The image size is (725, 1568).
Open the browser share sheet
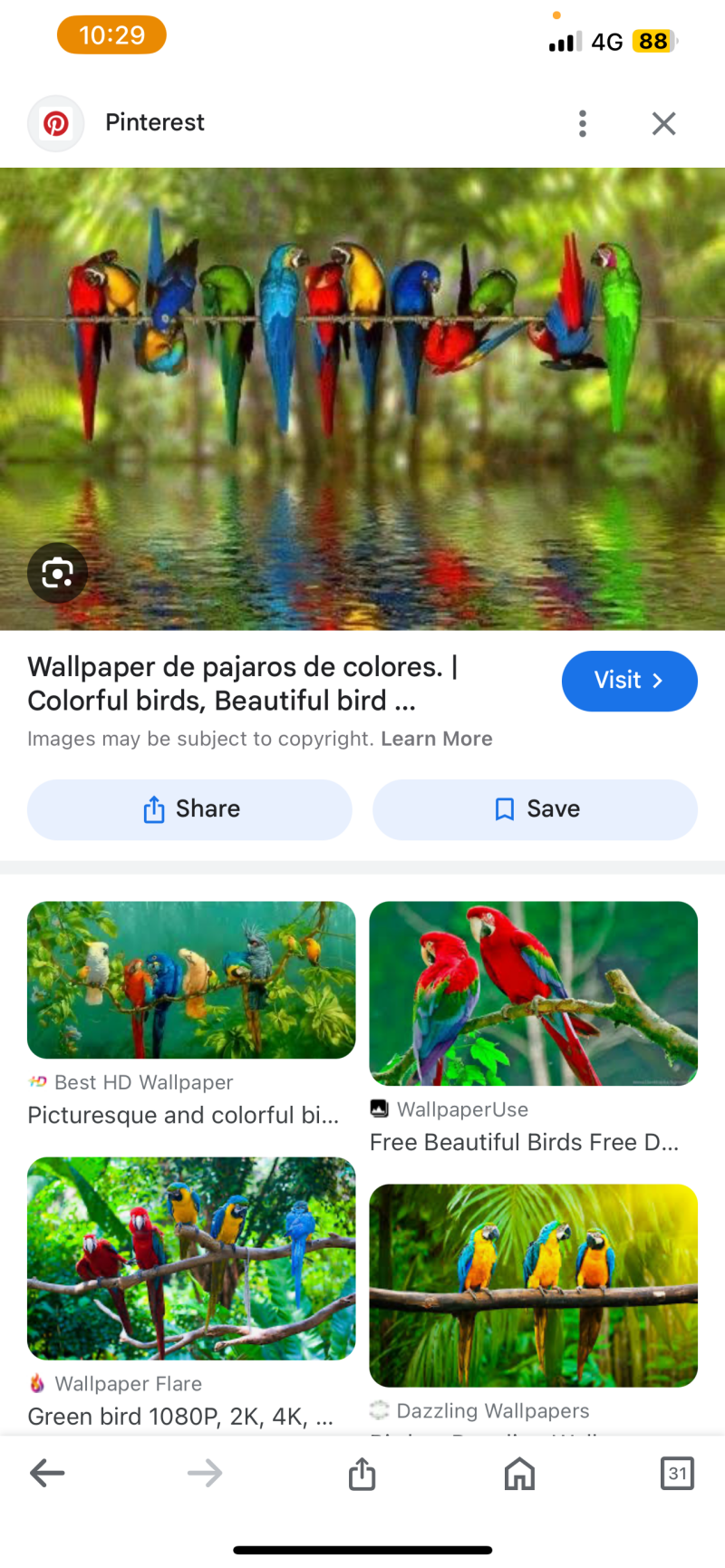pyautogui.click(x=362, y=1473)
